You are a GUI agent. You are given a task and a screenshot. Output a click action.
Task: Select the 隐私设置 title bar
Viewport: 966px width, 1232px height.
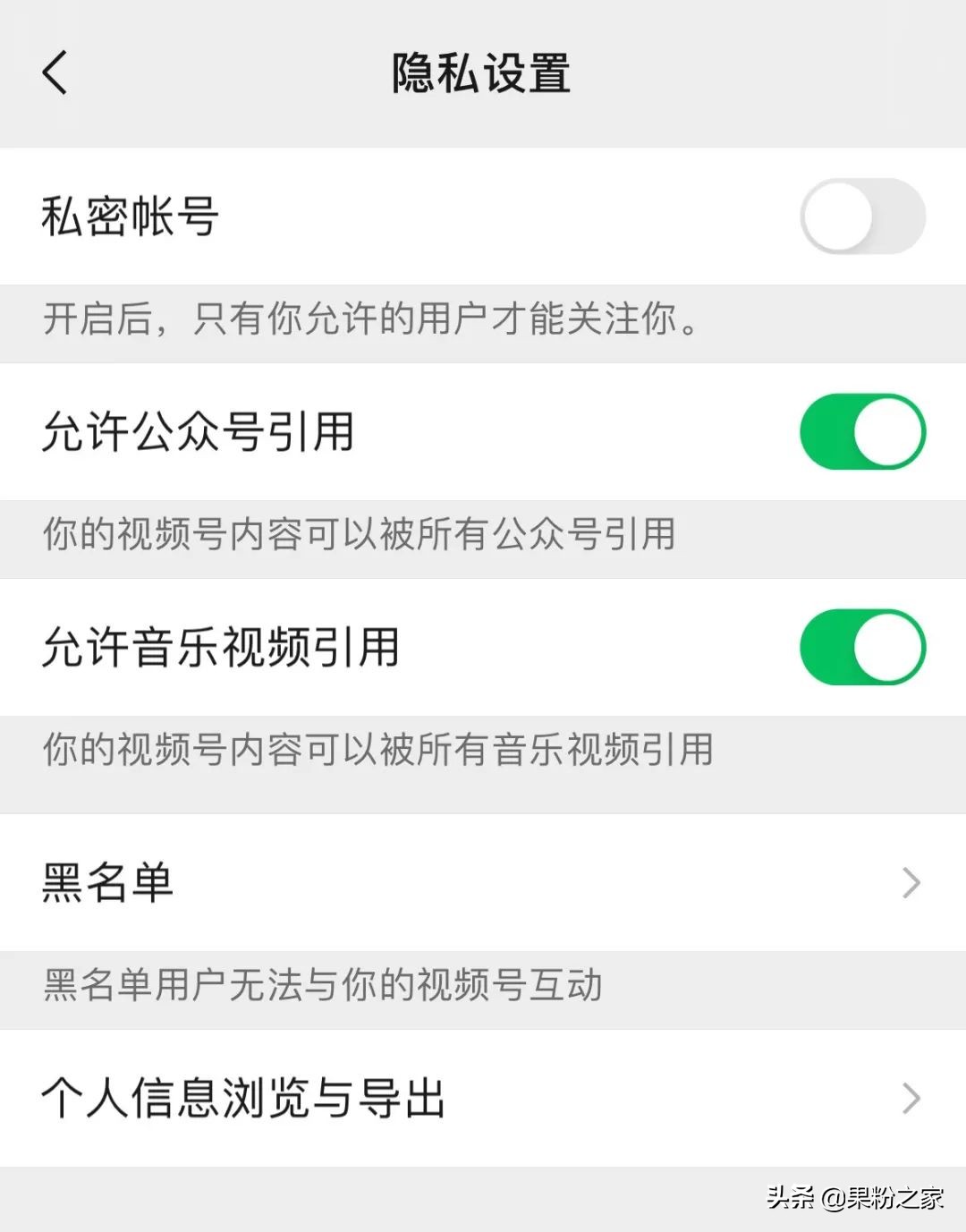point(483,73)
